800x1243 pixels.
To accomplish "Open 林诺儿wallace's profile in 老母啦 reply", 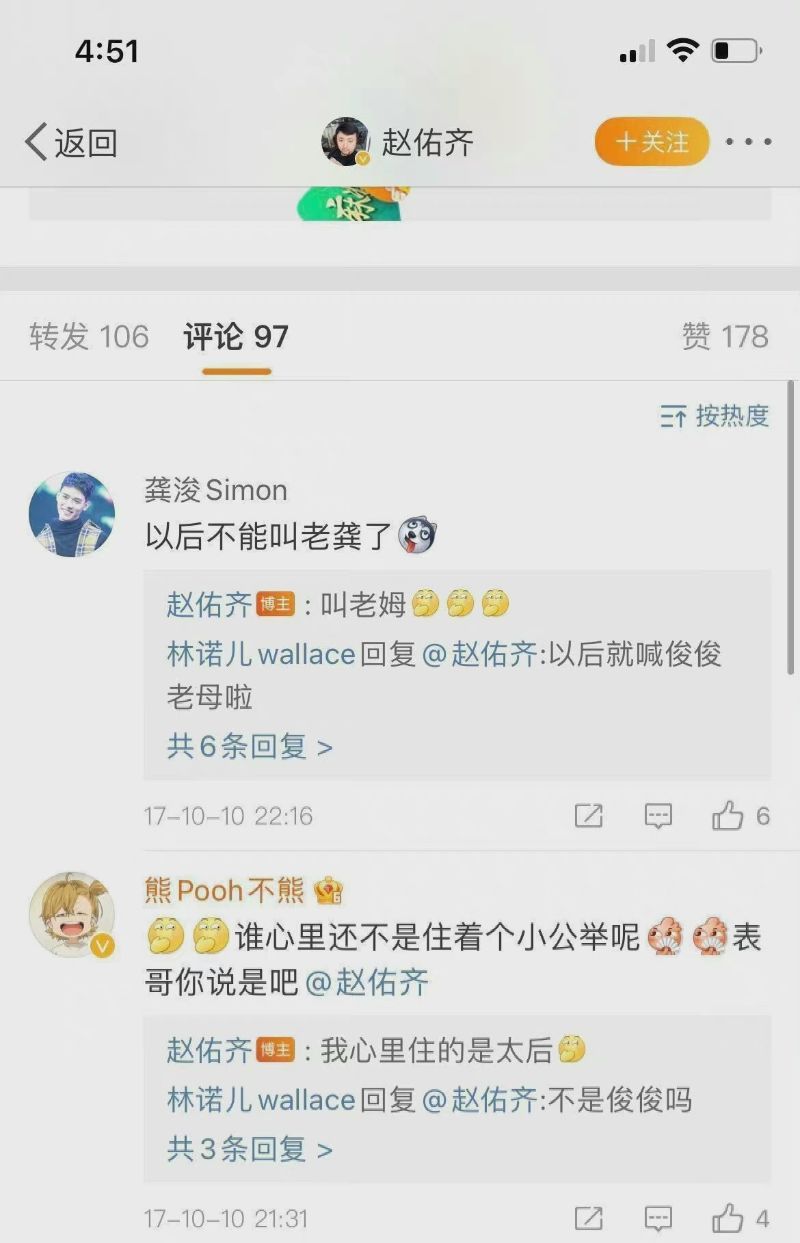I will (261, 655).
